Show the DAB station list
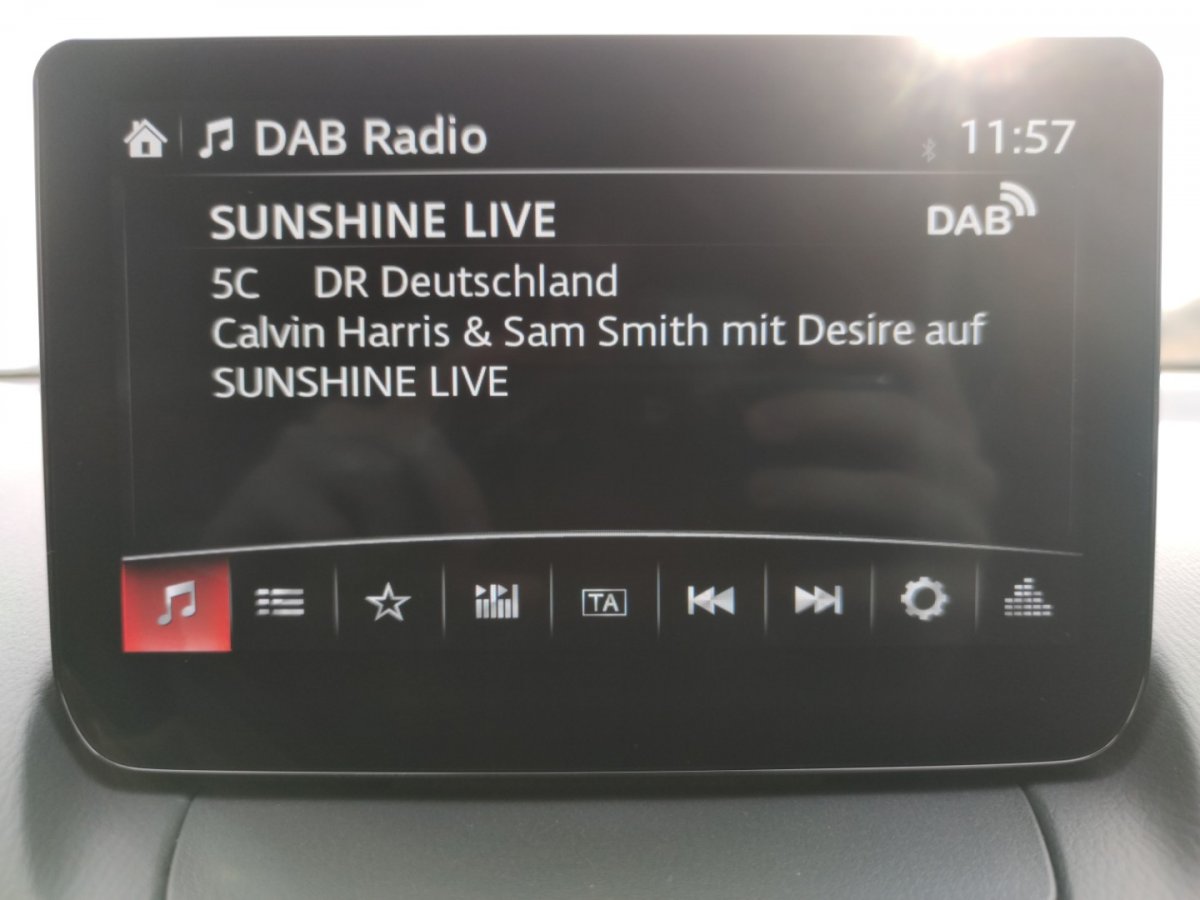Viewport: 1200px width, 900px height. point(281,603)
